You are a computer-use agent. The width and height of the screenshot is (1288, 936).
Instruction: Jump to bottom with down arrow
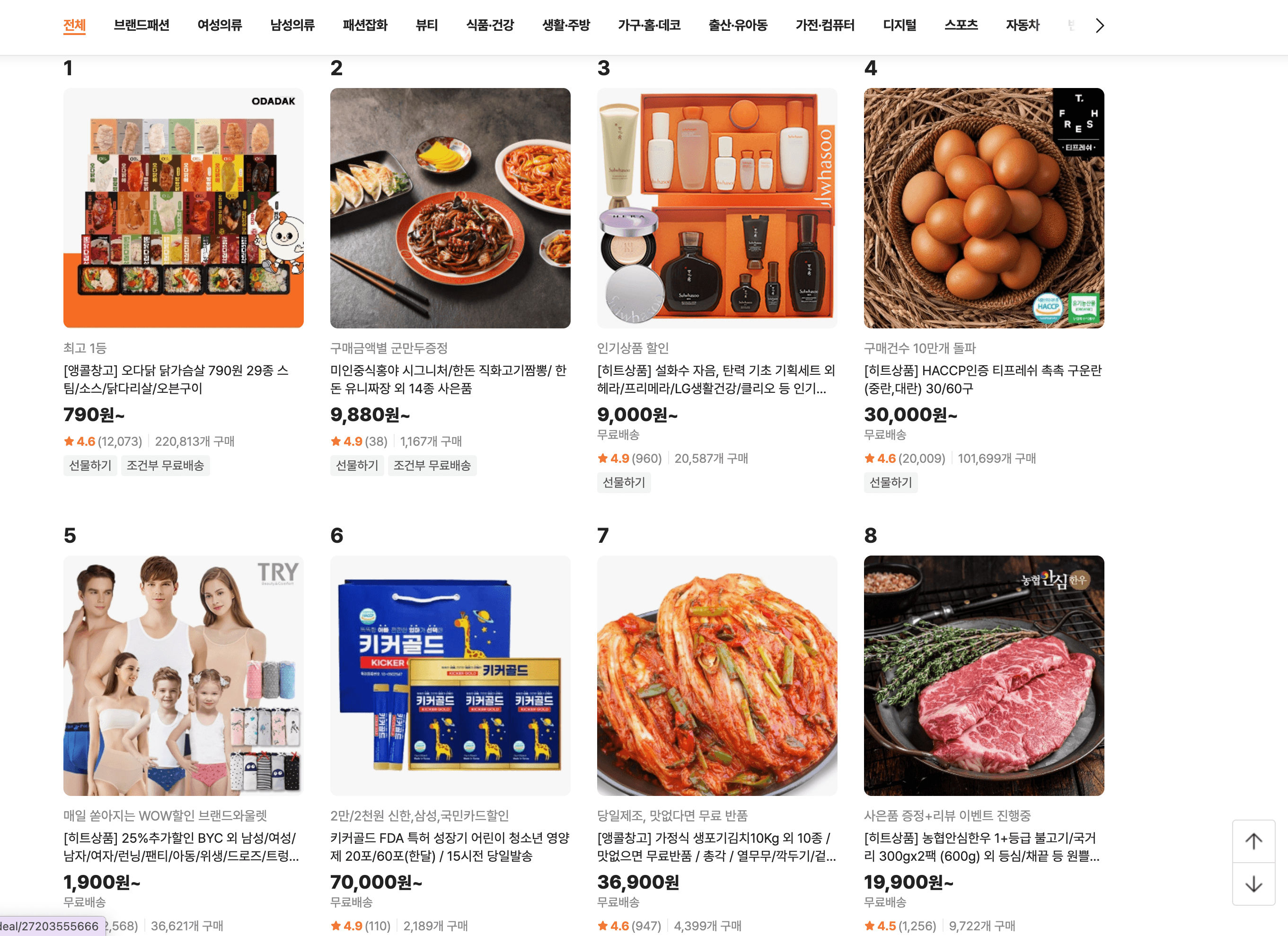[x=1253, y=884]
